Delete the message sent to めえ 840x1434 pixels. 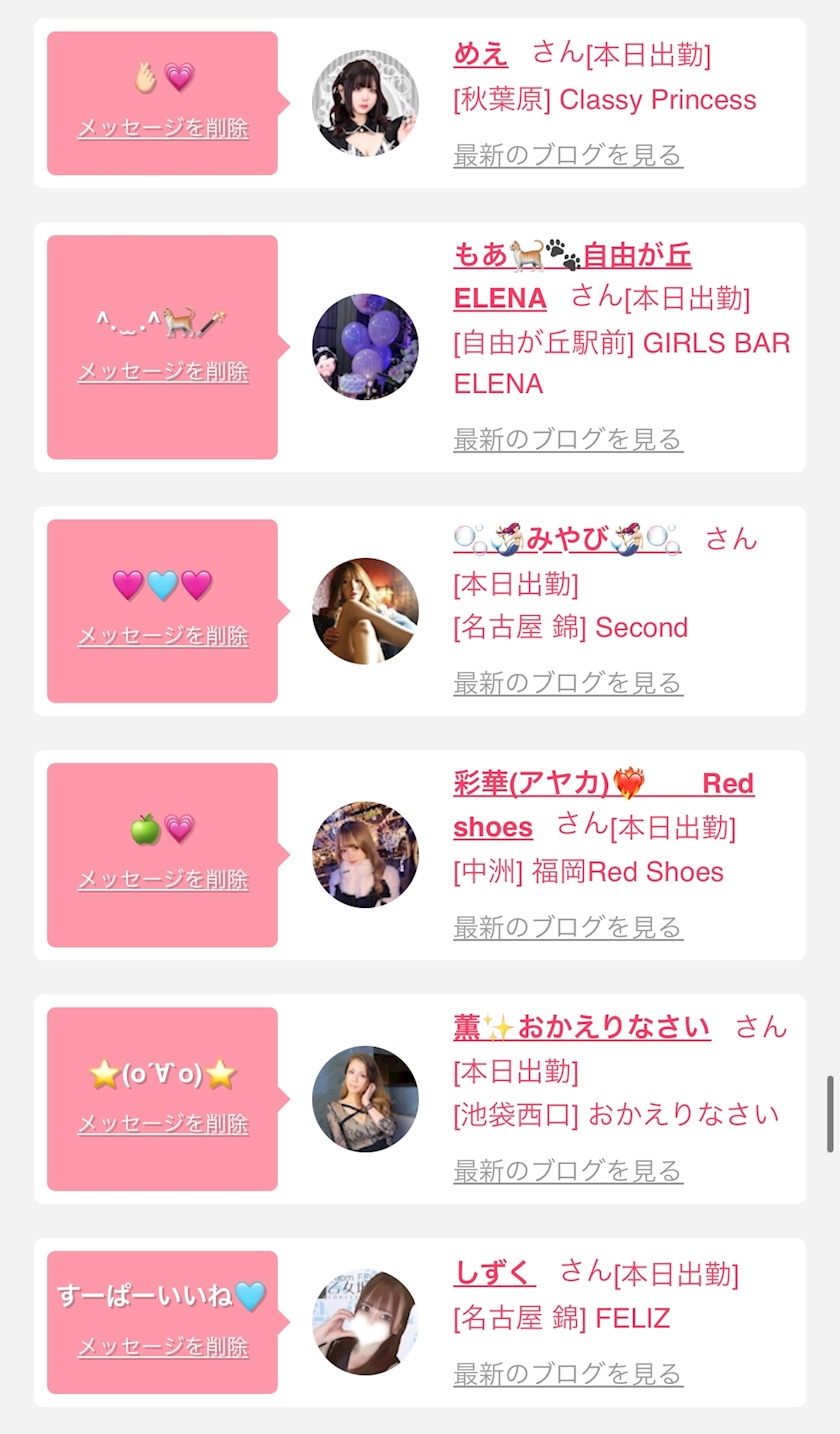click(x=163, y=128)
